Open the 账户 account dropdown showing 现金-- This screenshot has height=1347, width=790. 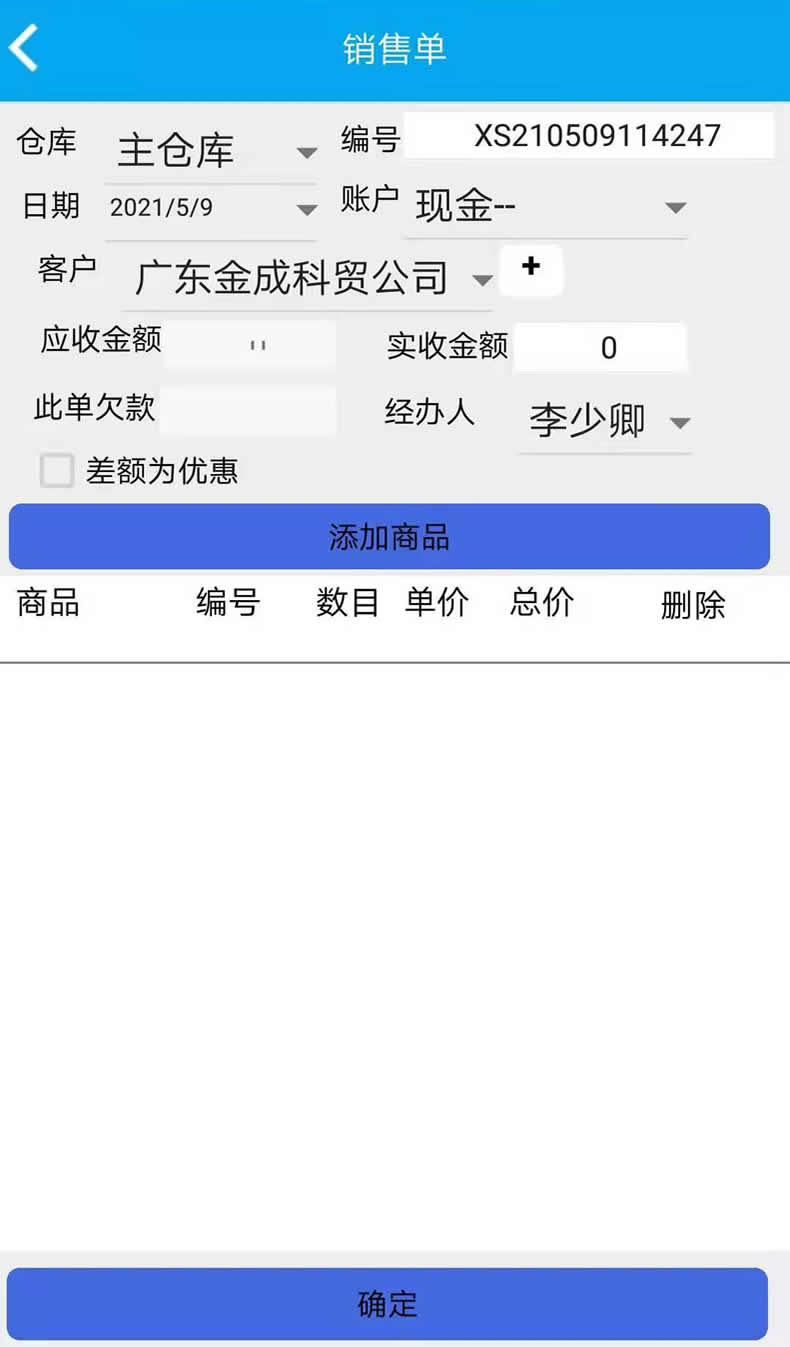pyautogui.click(x=546, y=207)
